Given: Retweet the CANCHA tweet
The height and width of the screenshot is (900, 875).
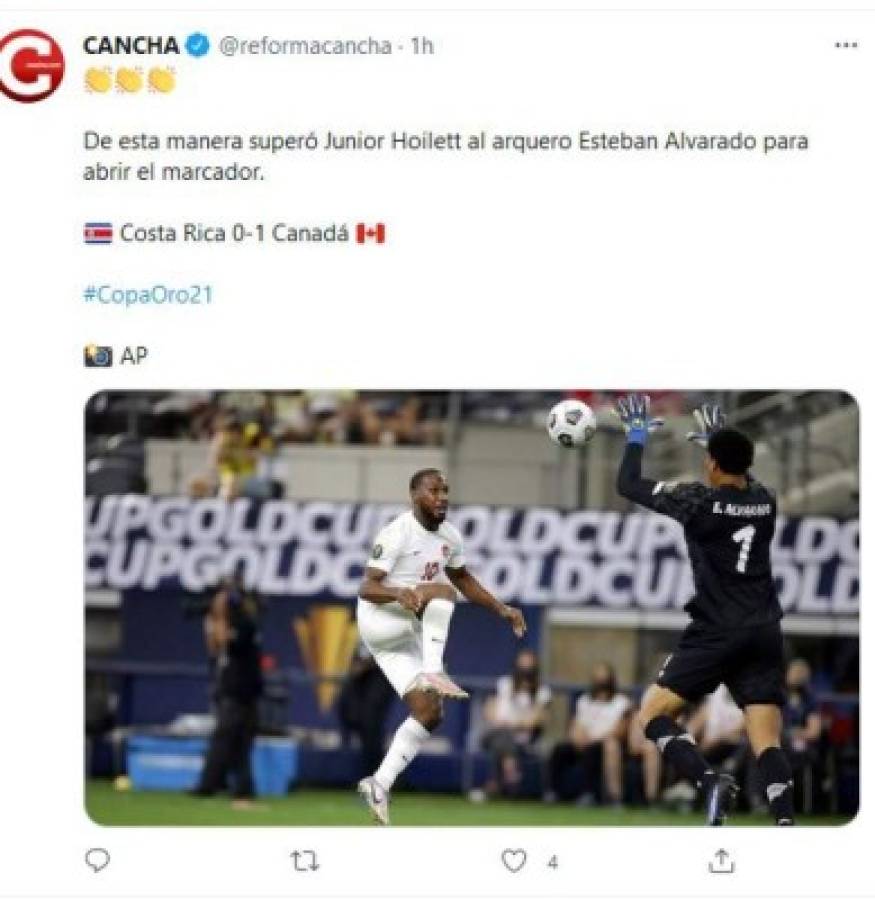Looking at the screenshot, I should click(x=305, y=861).
